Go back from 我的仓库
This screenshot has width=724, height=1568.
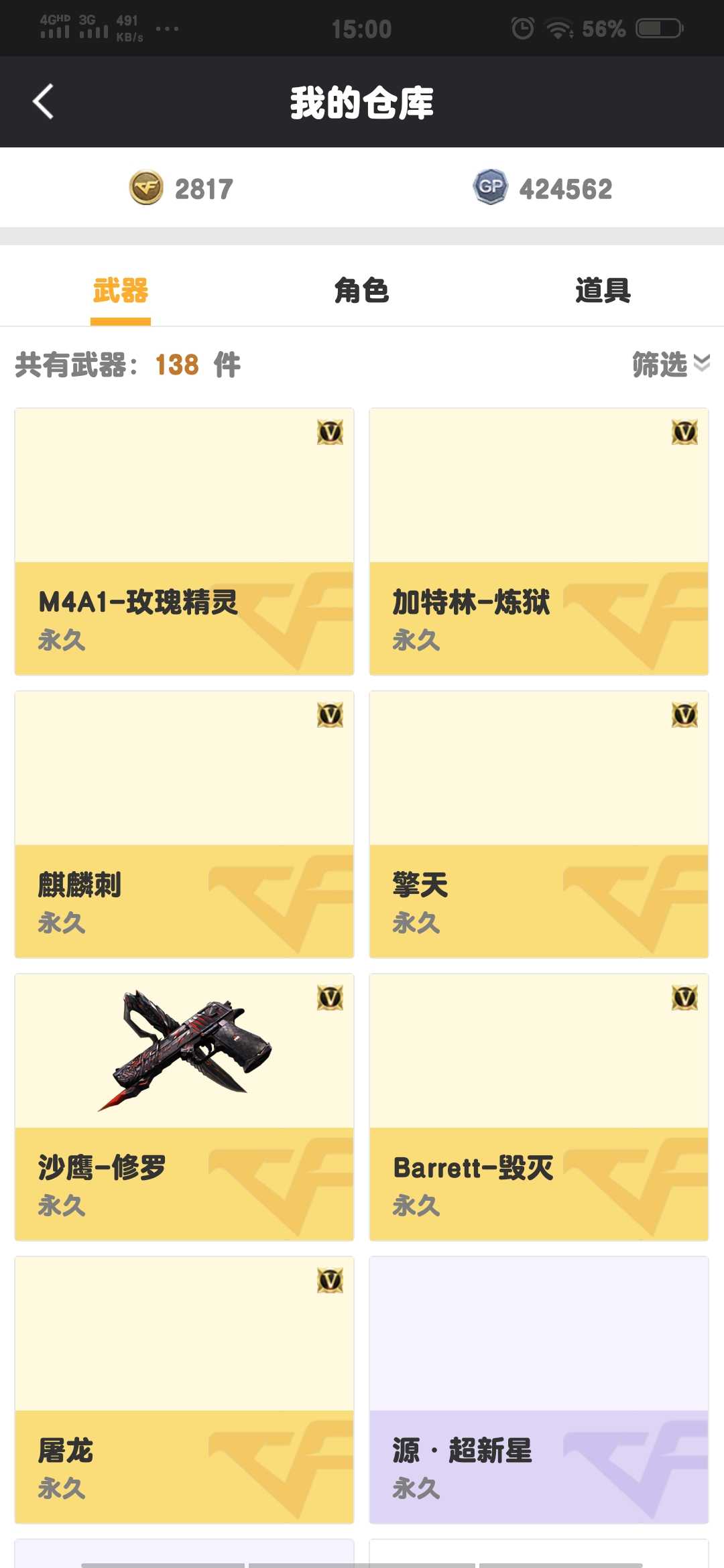[x=44, y=102]
